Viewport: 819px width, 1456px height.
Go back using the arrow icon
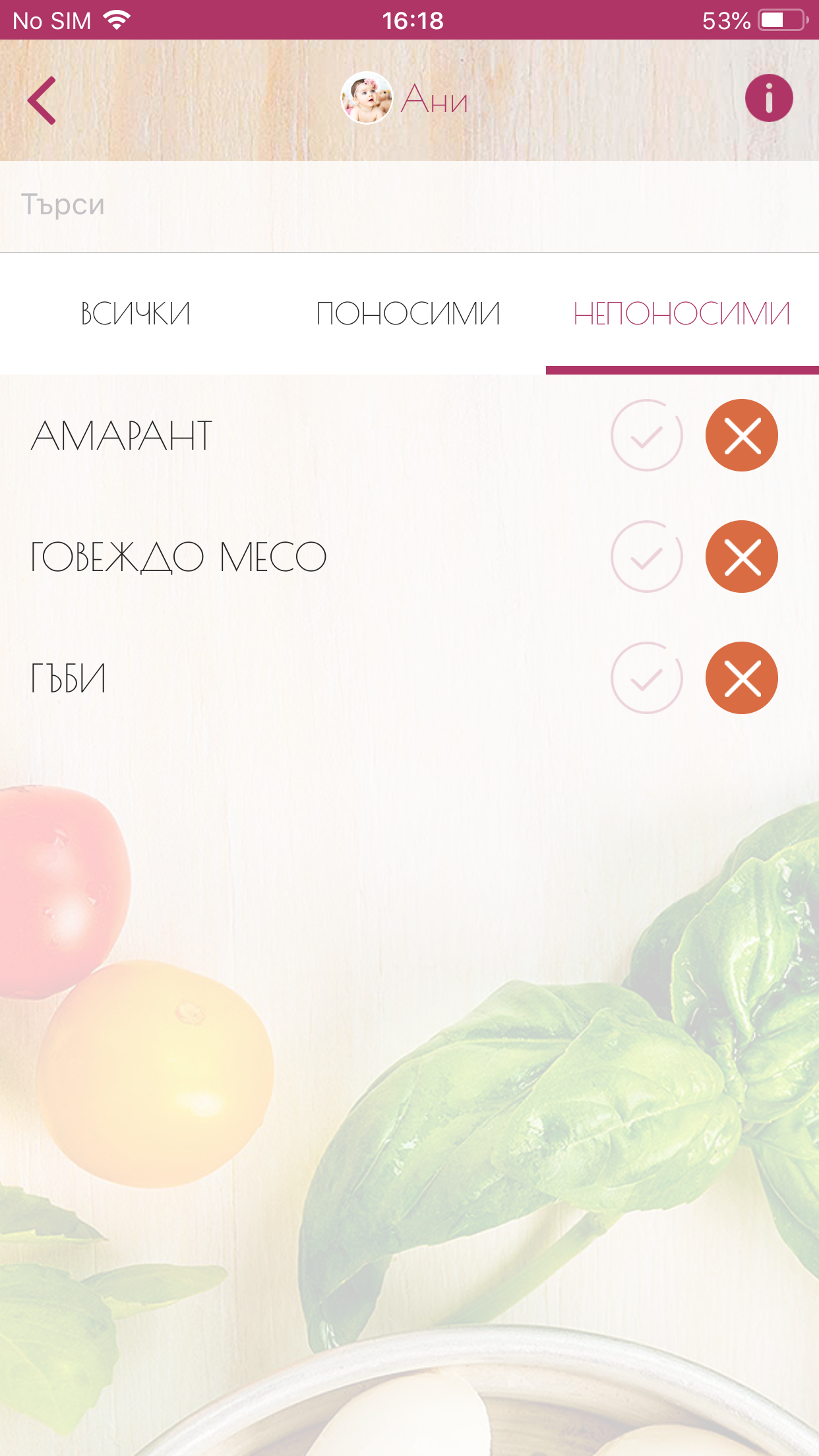tap(42, 100)
